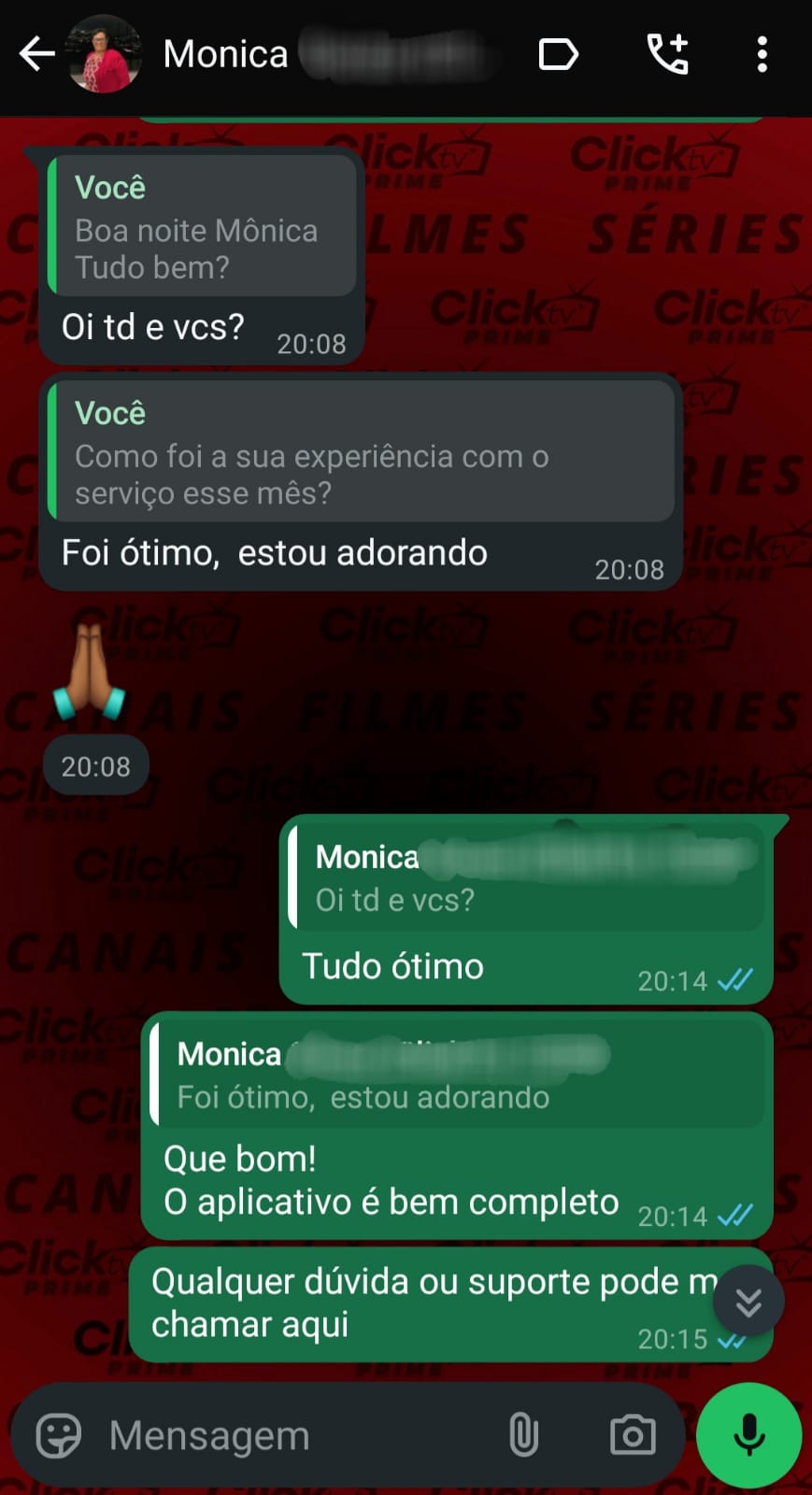Open the camera from message bar
Image resolution: width=812 pixels, height=1495 pixels.
633,1435
